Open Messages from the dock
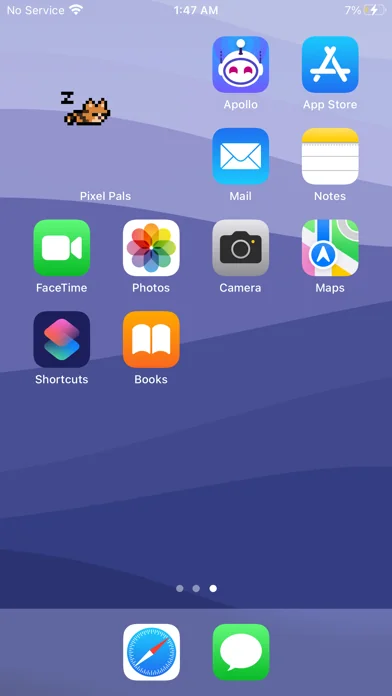This screenshot has height=696, width=392. 240,652
